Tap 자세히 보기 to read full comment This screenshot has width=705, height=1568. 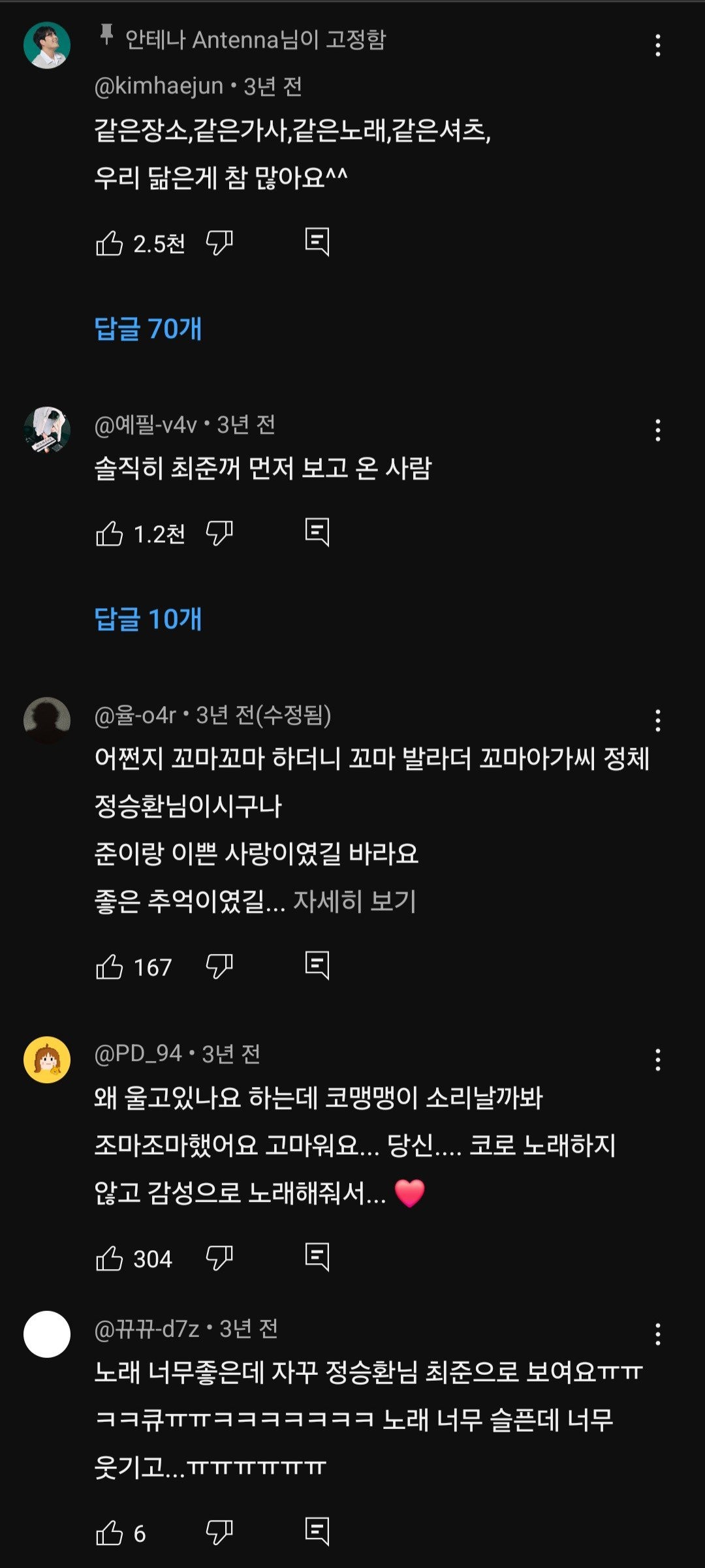(x=354, y=901)
